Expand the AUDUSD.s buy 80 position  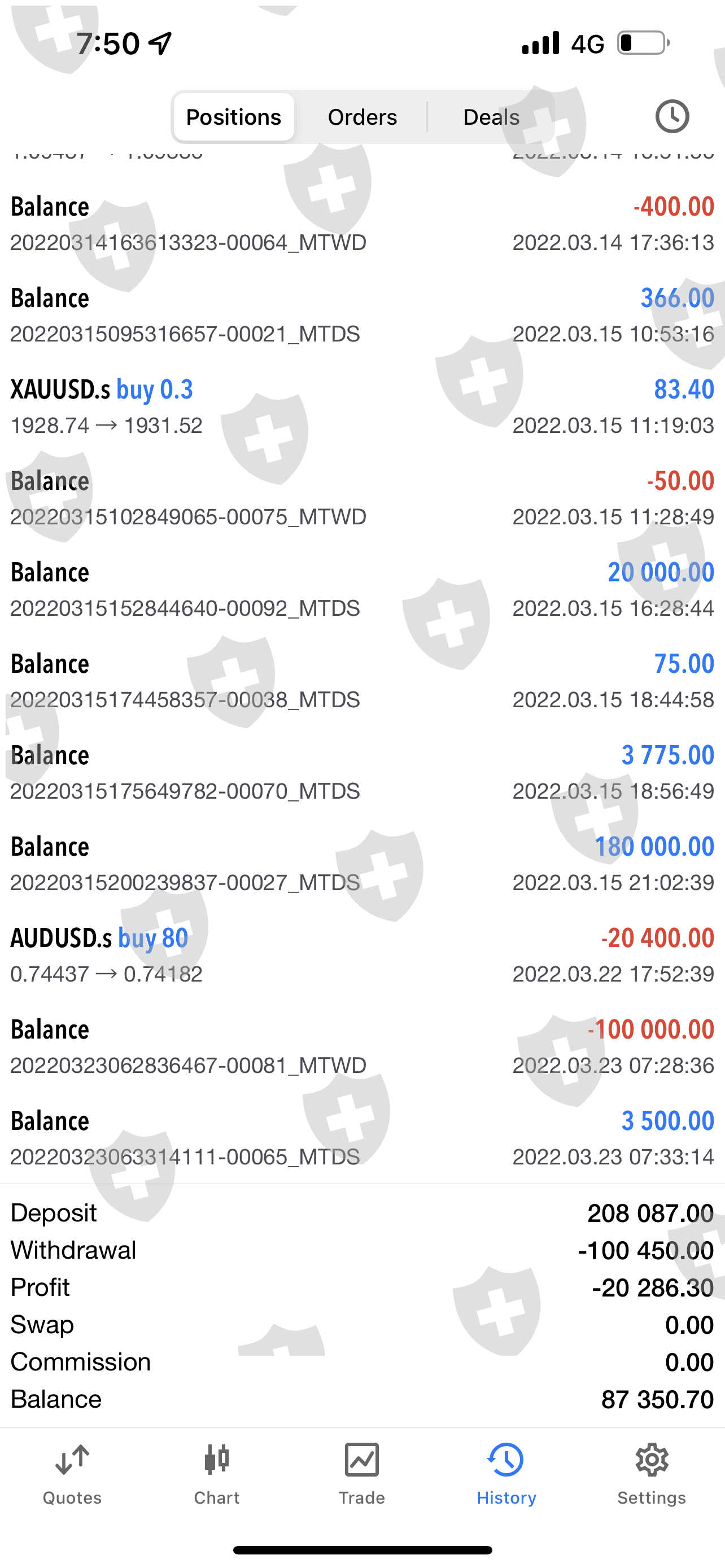[362, 955]
